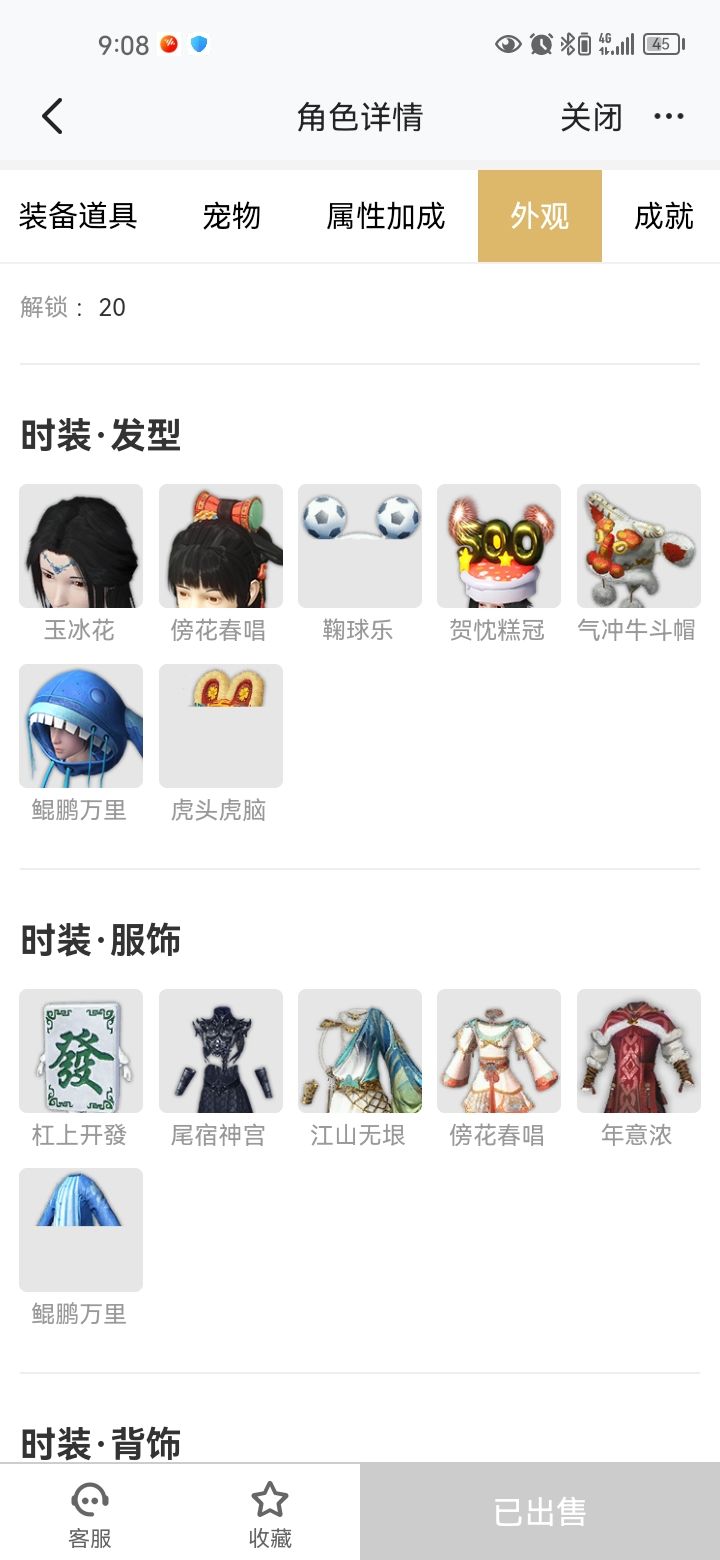
Task: Tap the 客服 customer service icon
Action: click(x=89, y=1508)
